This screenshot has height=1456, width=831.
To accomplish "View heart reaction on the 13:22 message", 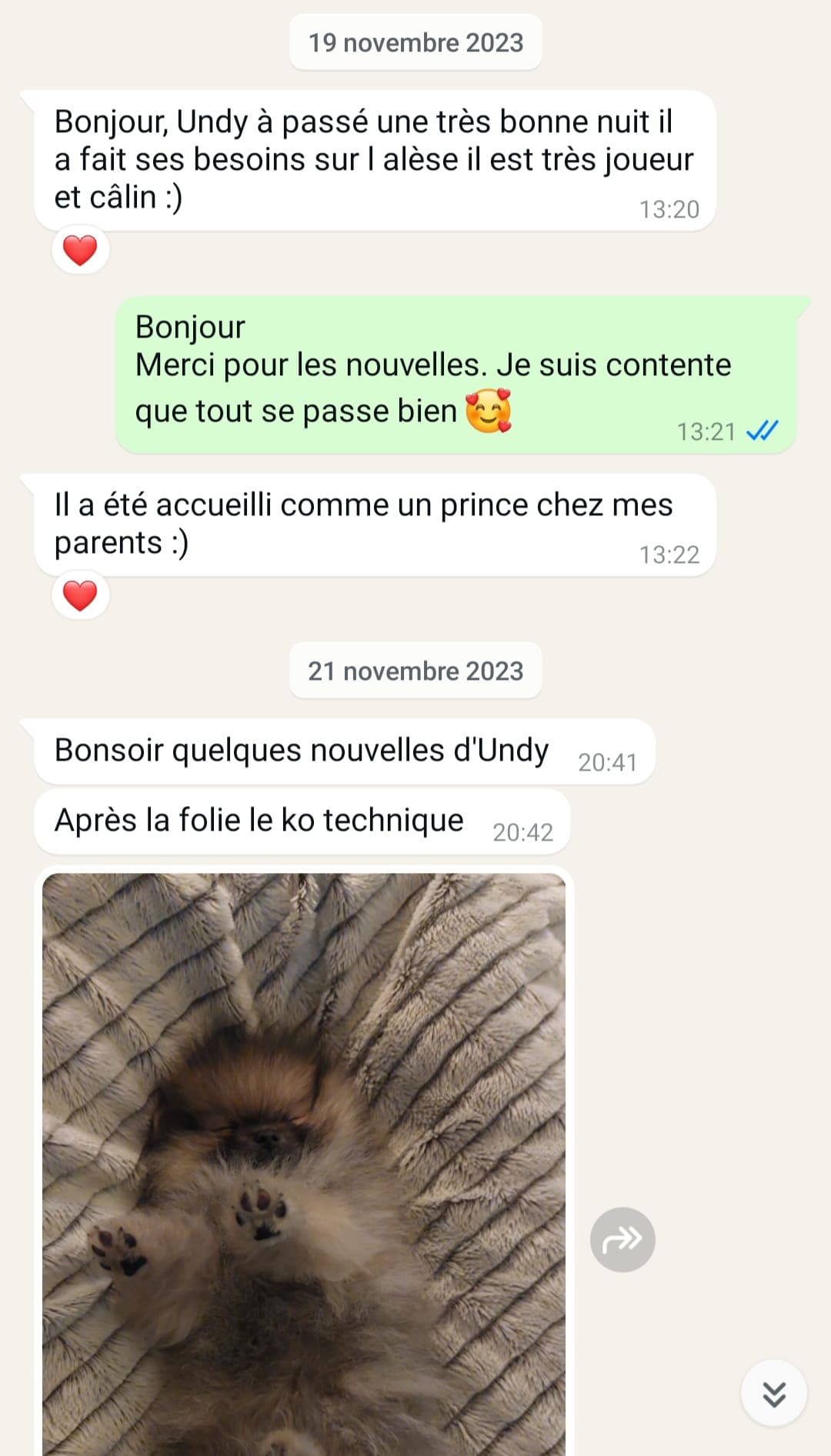I will (x=80, y=595).
